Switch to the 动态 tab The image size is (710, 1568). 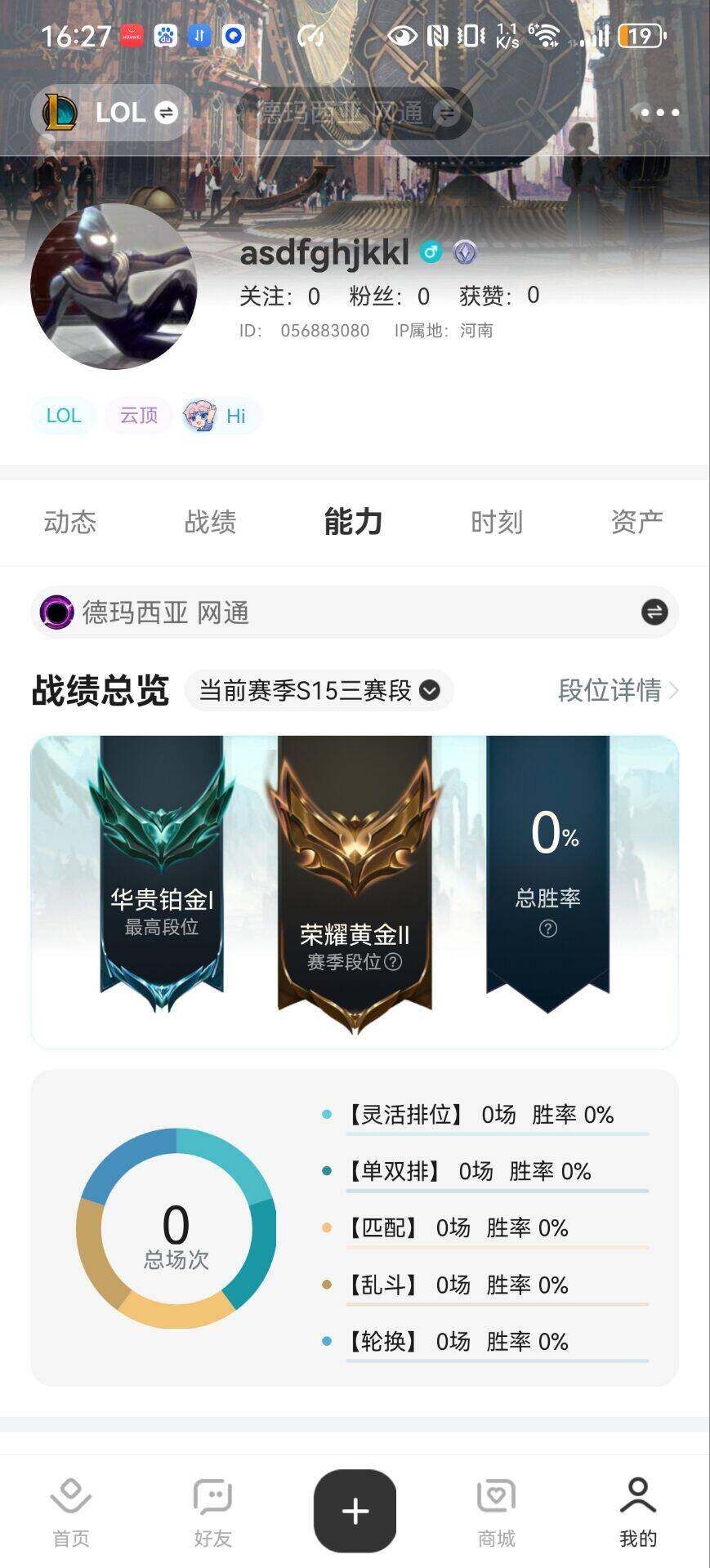pos(70,522)
